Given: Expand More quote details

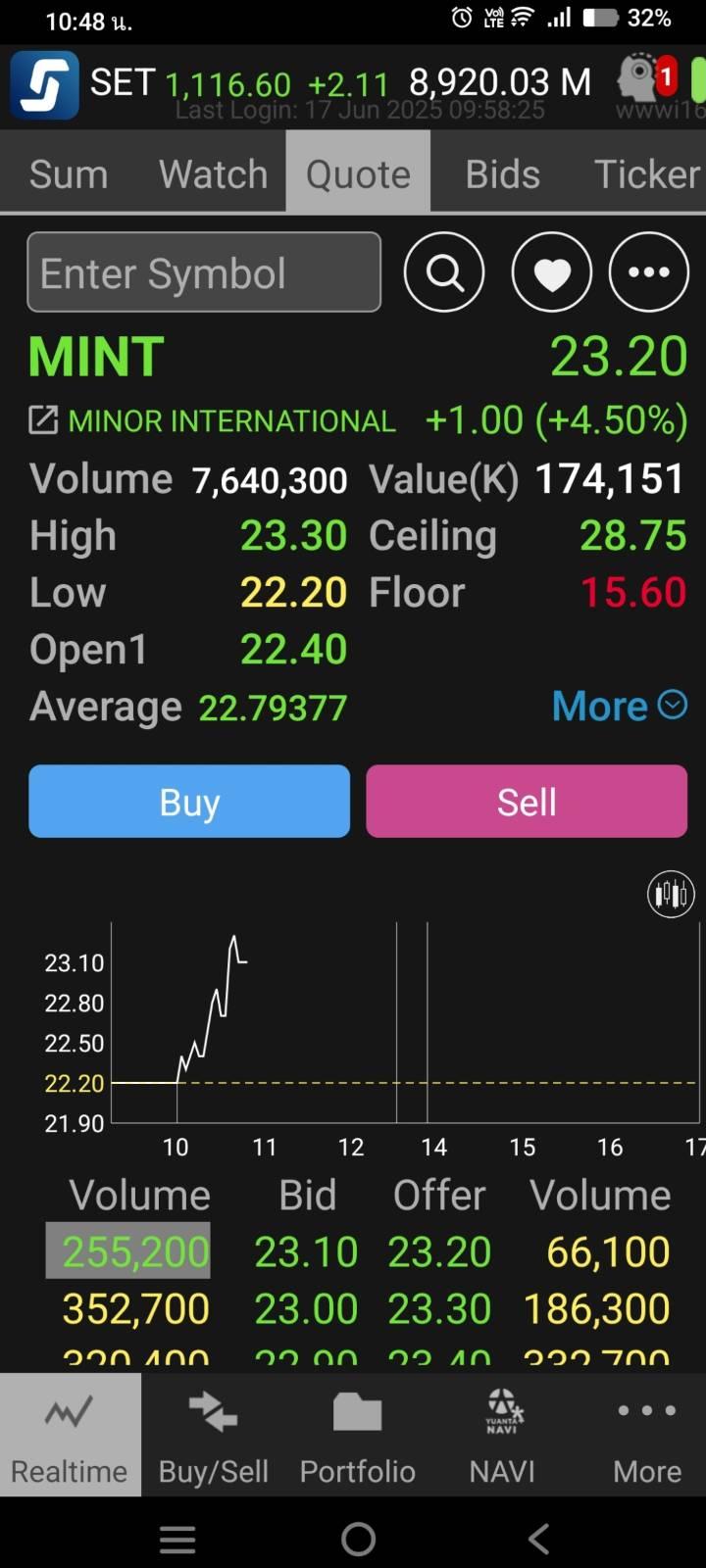Looking at the screenshot, I should 620,706.
